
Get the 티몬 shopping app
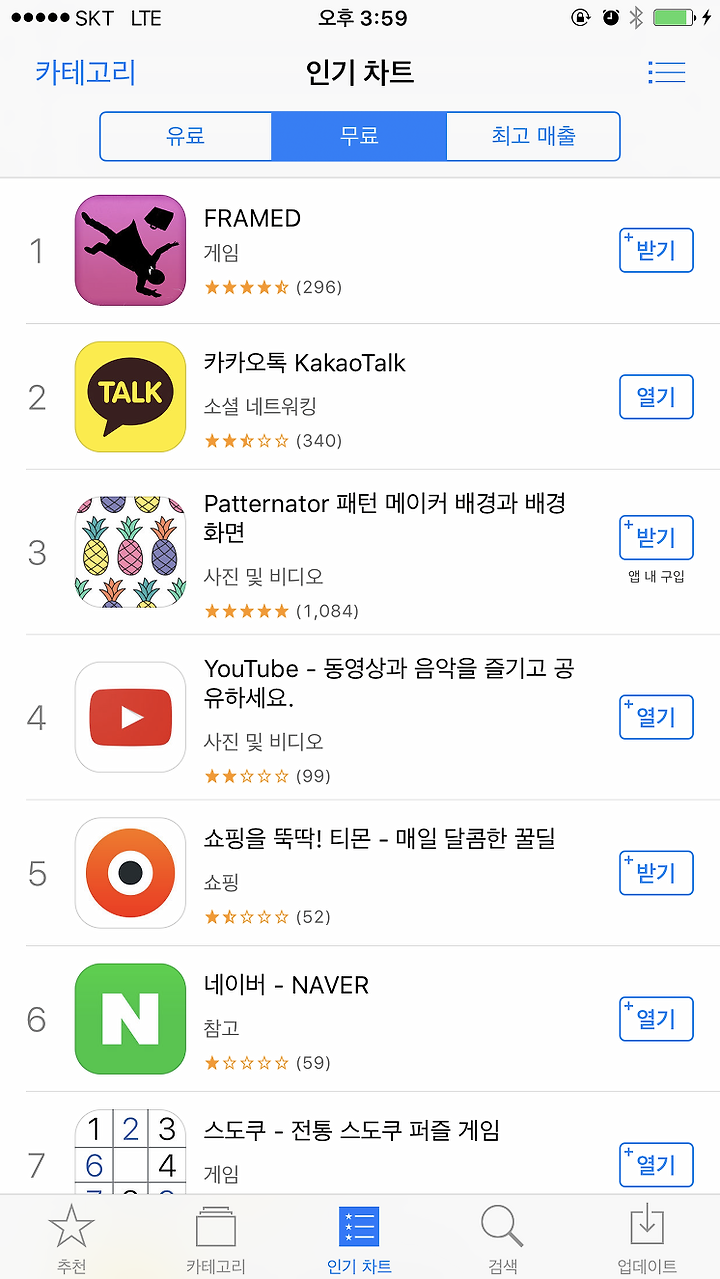656,873
